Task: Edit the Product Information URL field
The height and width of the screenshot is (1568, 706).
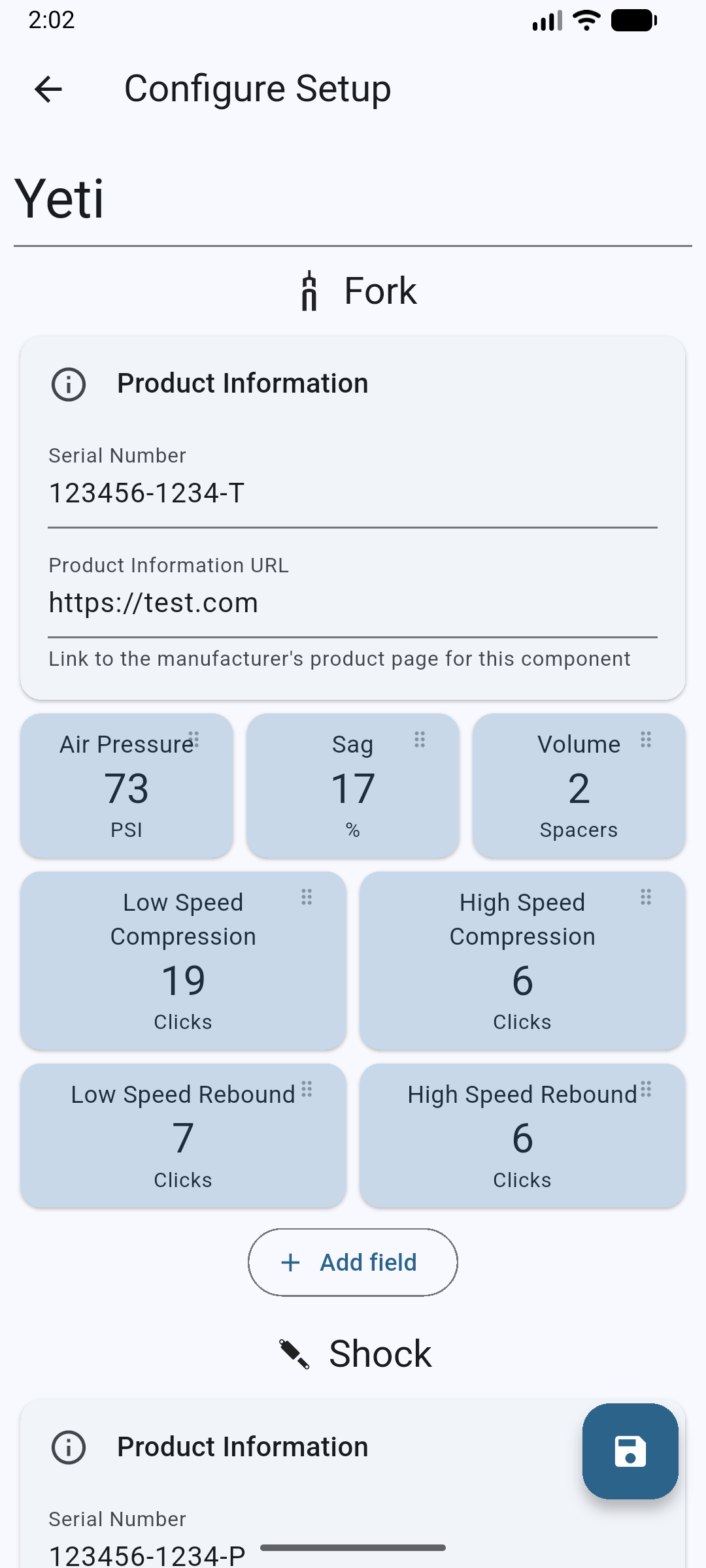Action: click(x=353, y=595)
